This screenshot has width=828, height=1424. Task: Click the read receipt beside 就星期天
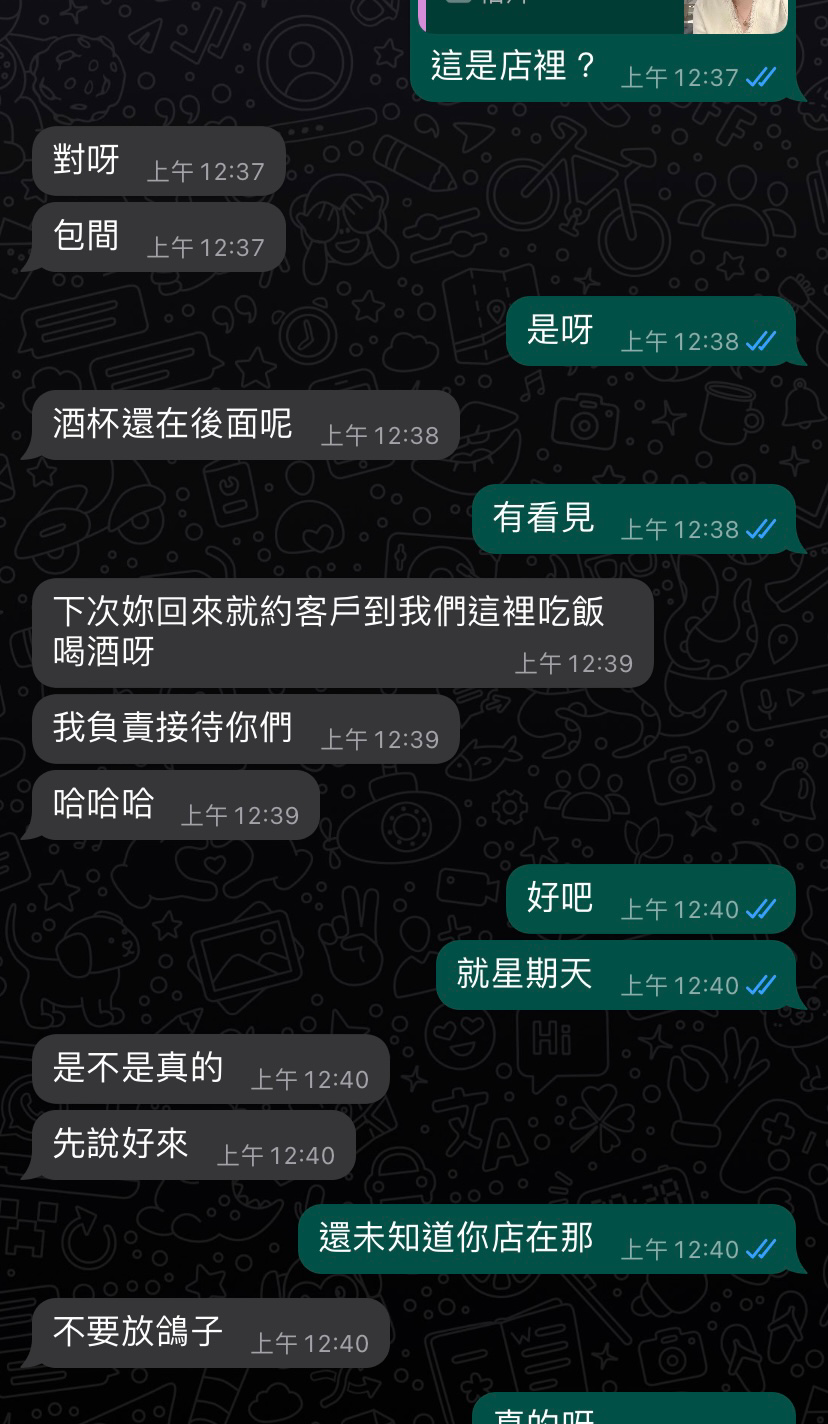(761, 984)
